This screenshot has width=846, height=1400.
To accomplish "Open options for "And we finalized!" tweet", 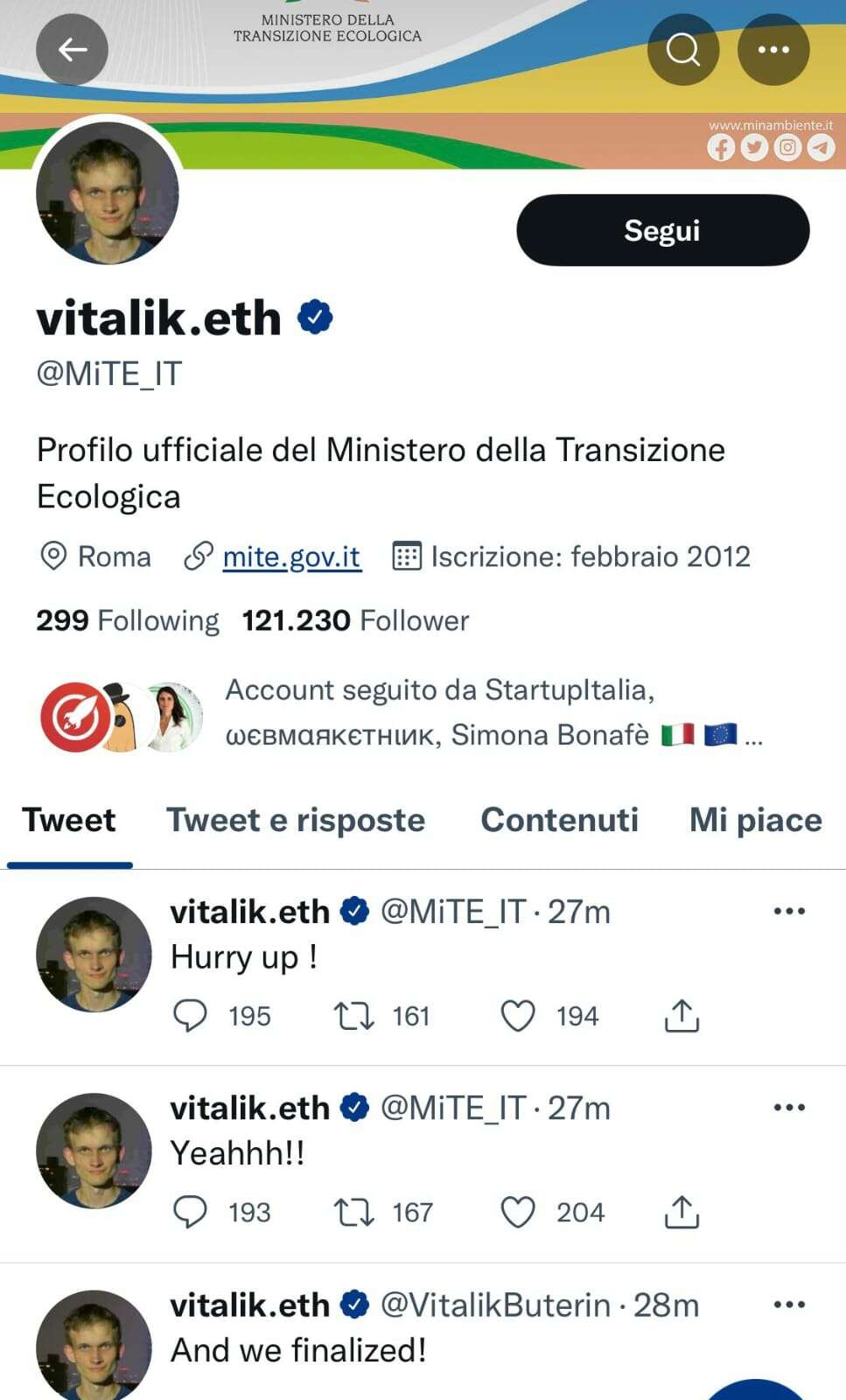I will pyautogui.click(x=789, y=1305).
